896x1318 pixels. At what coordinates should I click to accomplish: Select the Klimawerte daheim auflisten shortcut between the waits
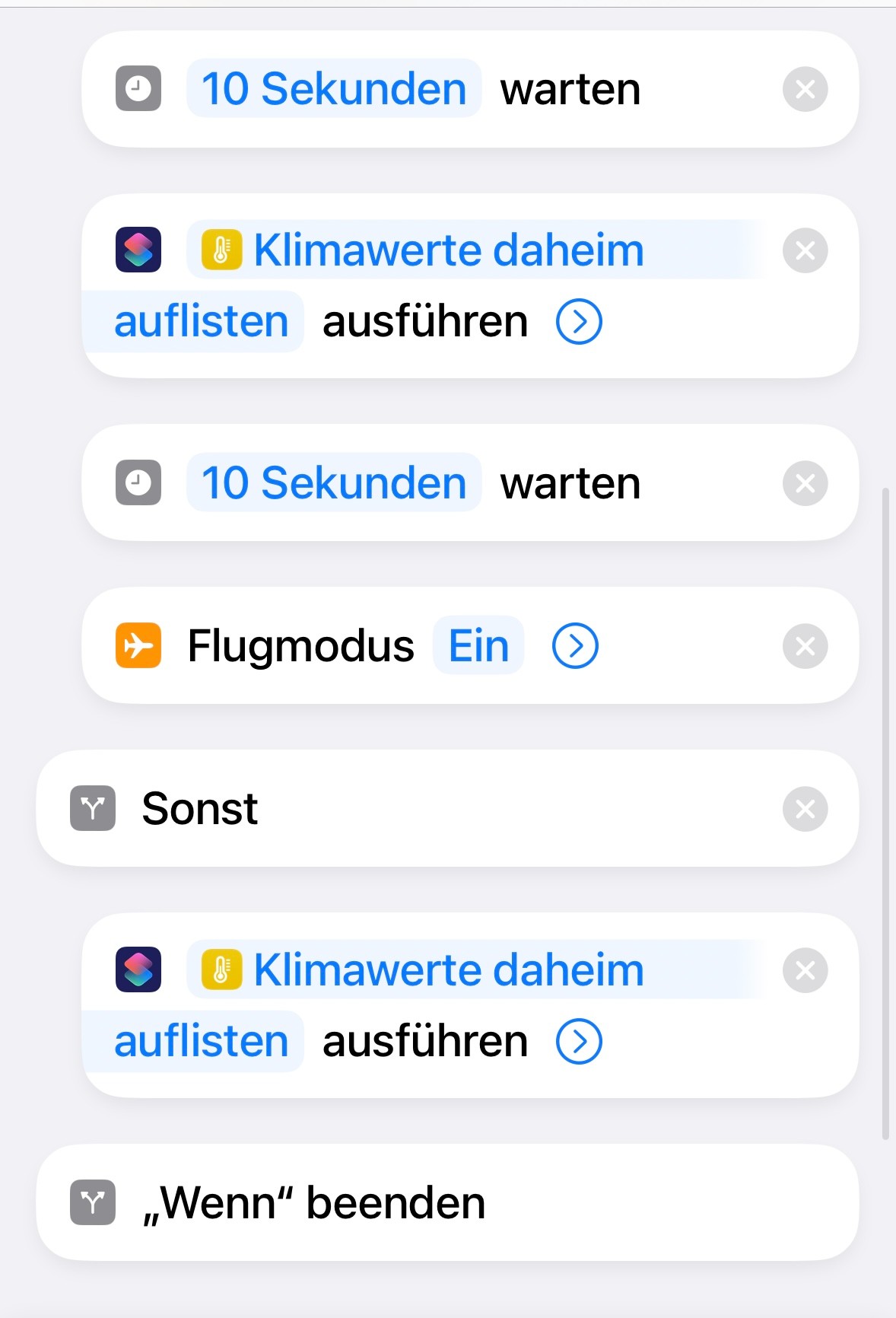click(449, 250)
